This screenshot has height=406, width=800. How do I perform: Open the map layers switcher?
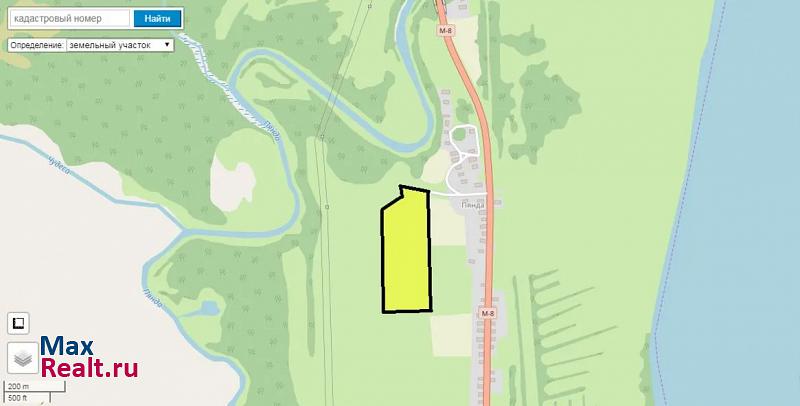coord(19,356)
